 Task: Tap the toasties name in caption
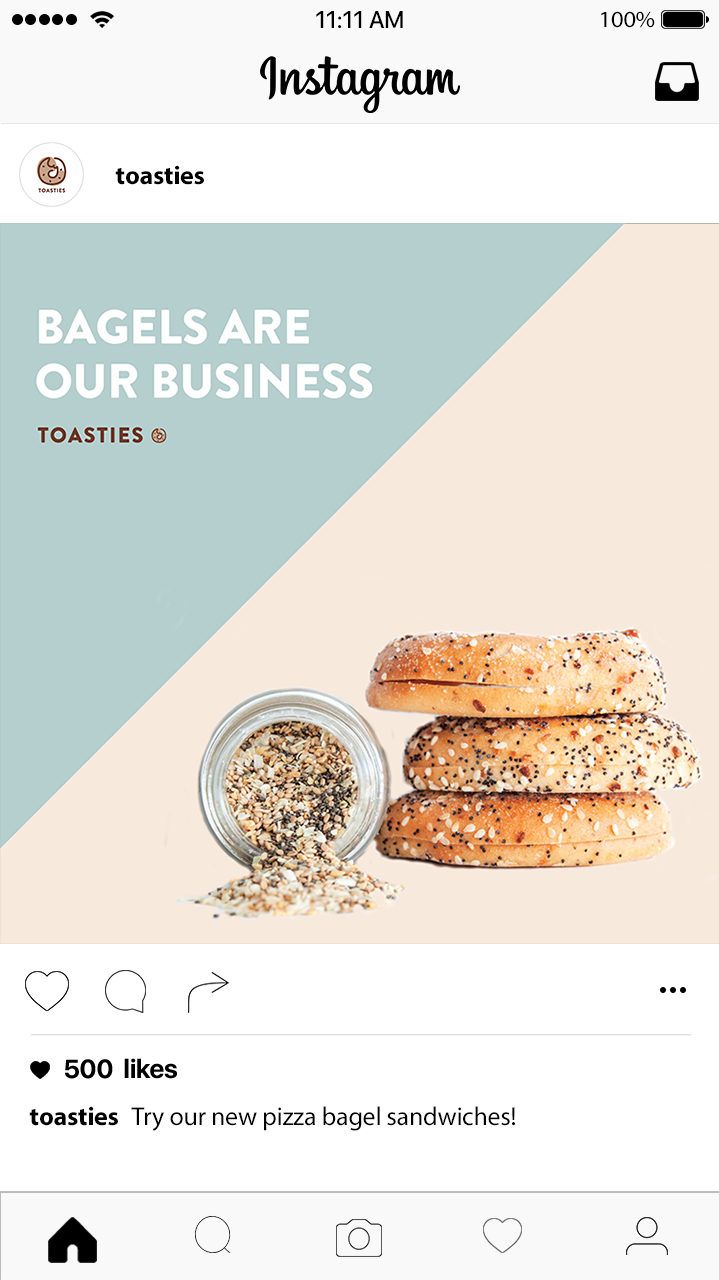74,1117
